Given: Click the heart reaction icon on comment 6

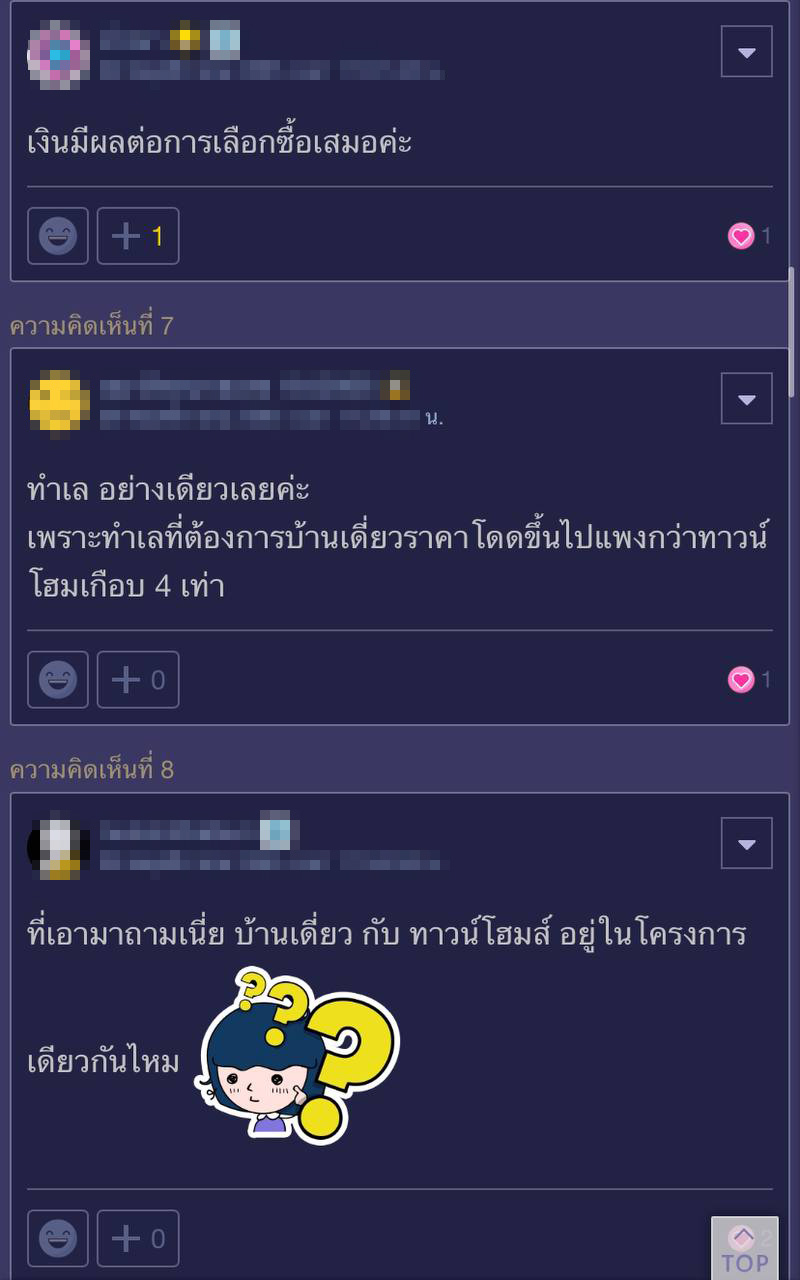Looking at the screenshot, I should click(x=740, y=236).
